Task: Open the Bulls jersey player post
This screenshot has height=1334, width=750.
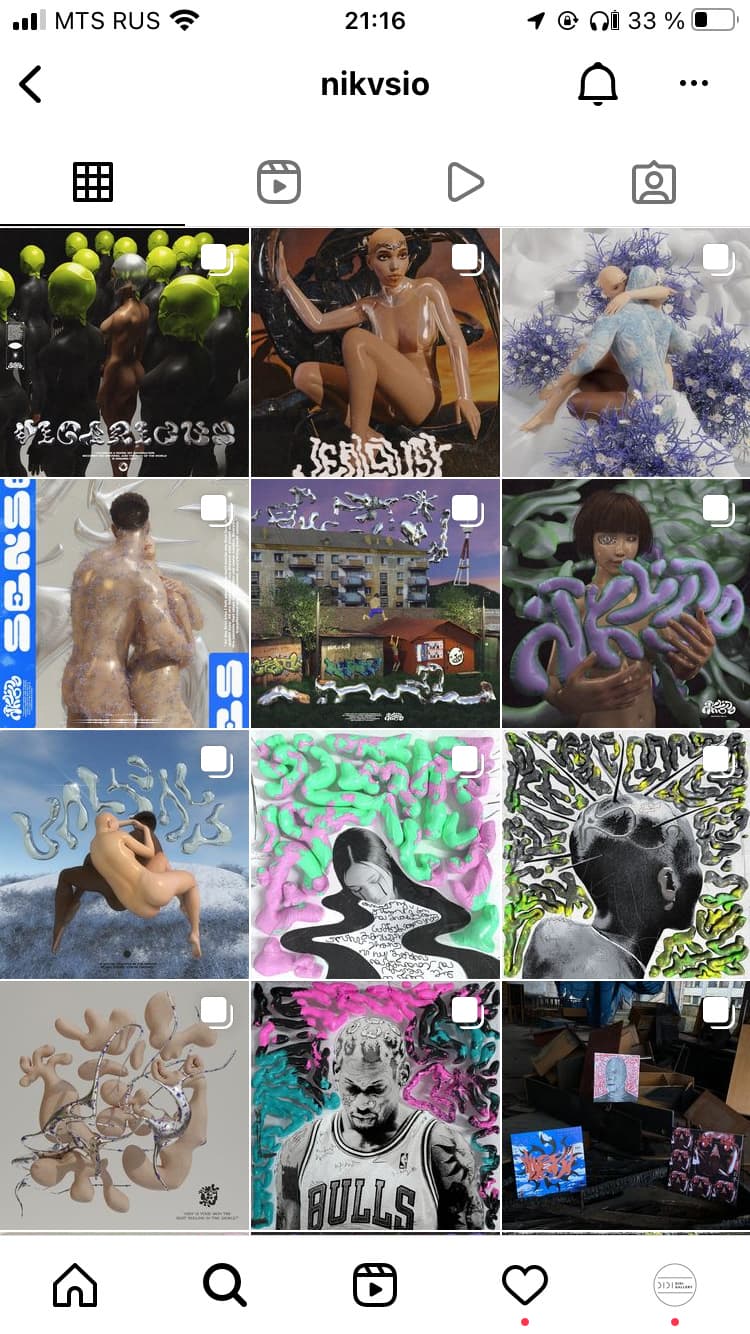Action: 375,1105
